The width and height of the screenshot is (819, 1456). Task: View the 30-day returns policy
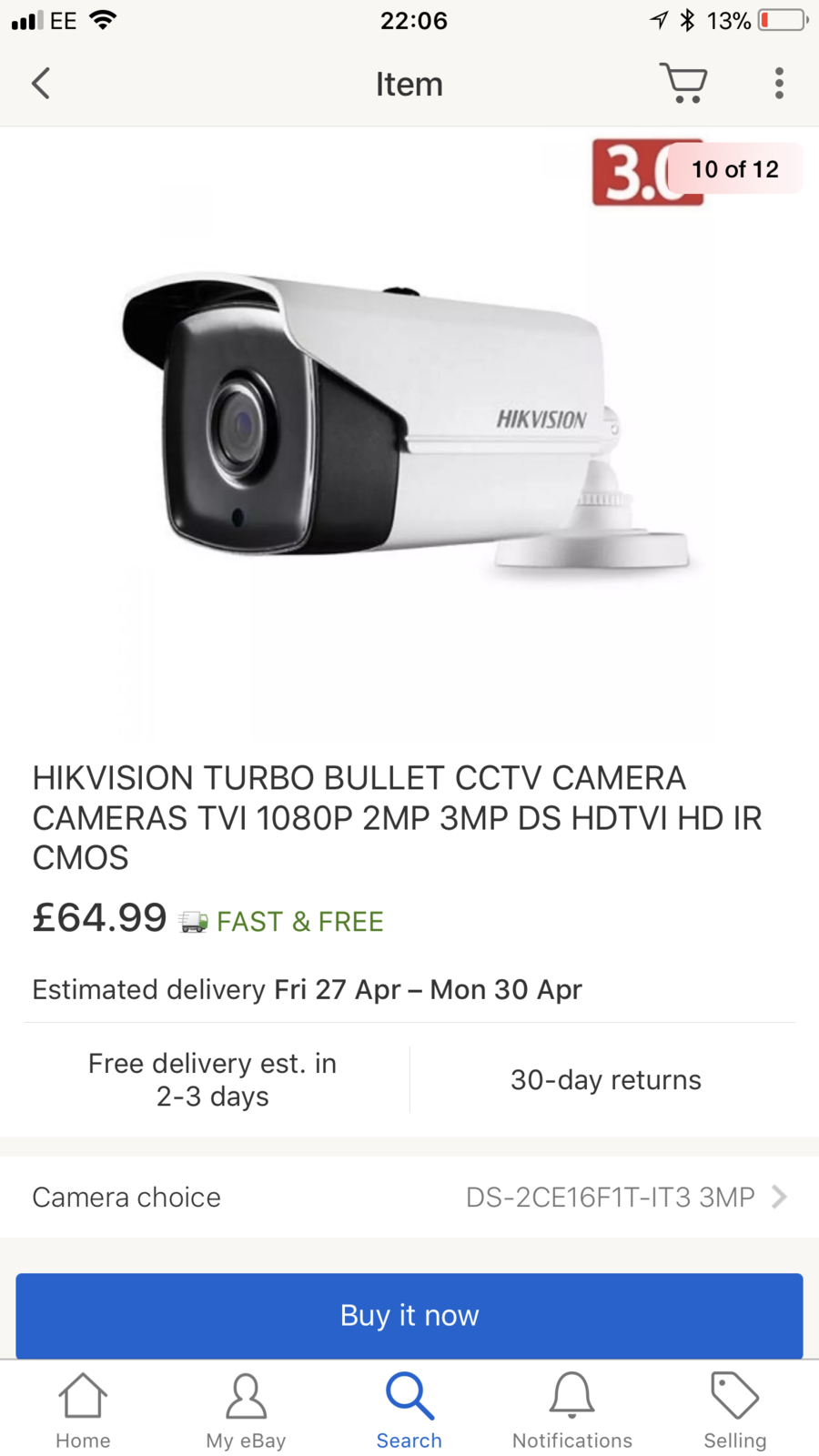tap(606, 1079)
